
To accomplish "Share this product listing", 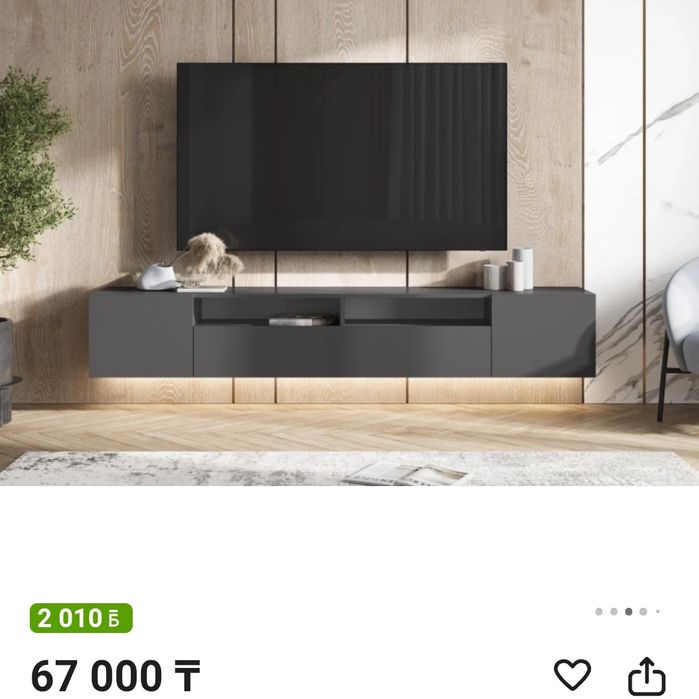I will 646,676.
